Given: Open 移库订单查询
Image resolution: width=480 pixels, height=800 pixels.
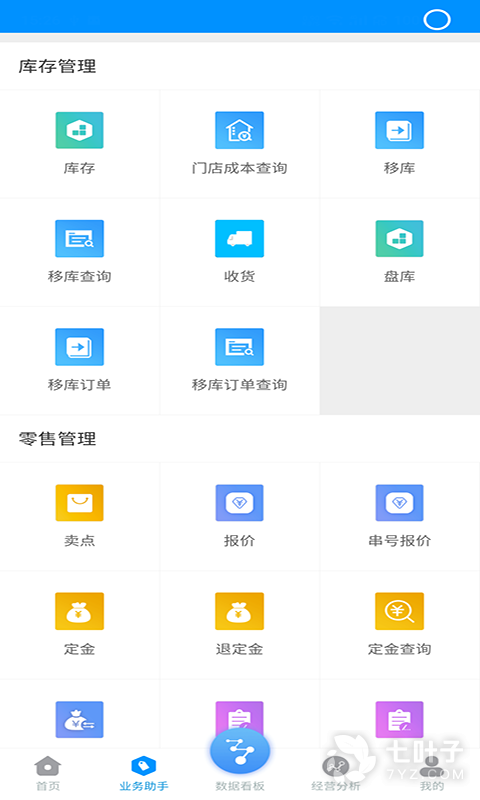Looking at the screenshot, I should (x=239, y=360).
